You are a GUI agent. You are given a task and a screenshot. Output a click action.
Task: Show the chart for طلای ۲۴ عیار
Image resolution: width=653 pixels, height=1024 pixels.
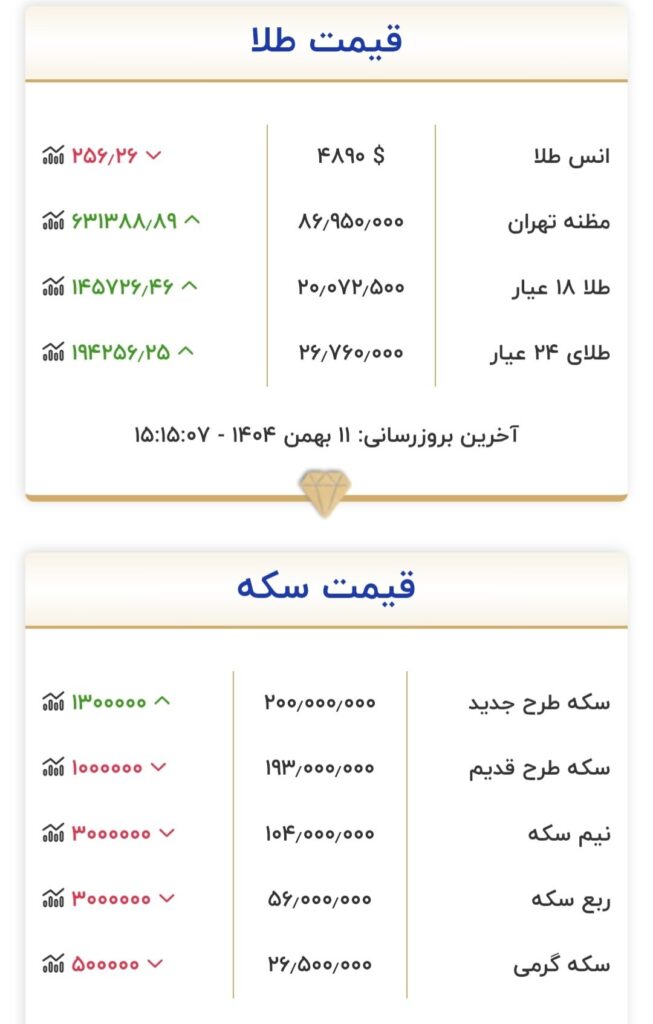pos(53,351)
